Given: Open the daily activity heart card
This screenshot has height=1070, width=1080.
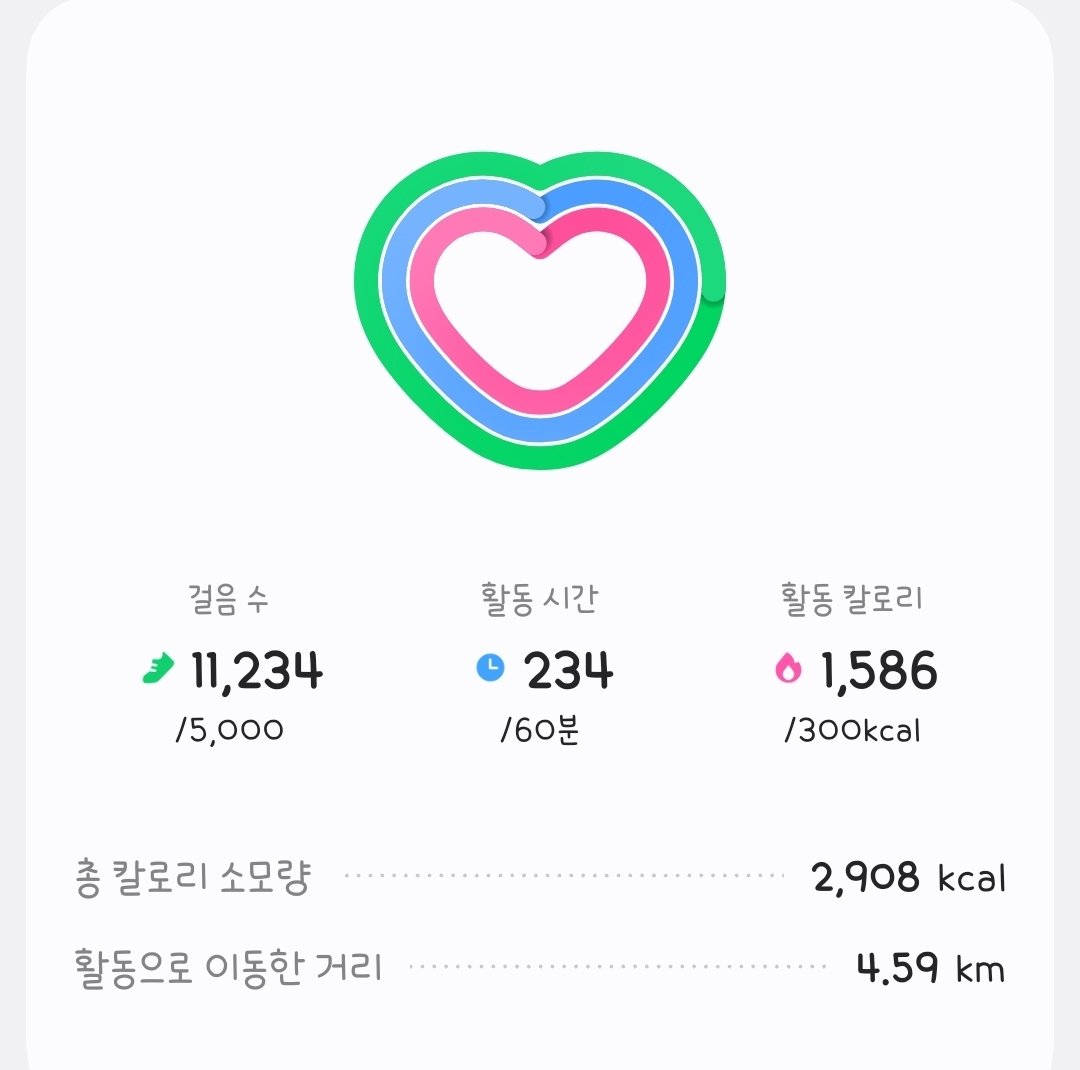Looking at the screenshot, I should click(x=540, y=312).
